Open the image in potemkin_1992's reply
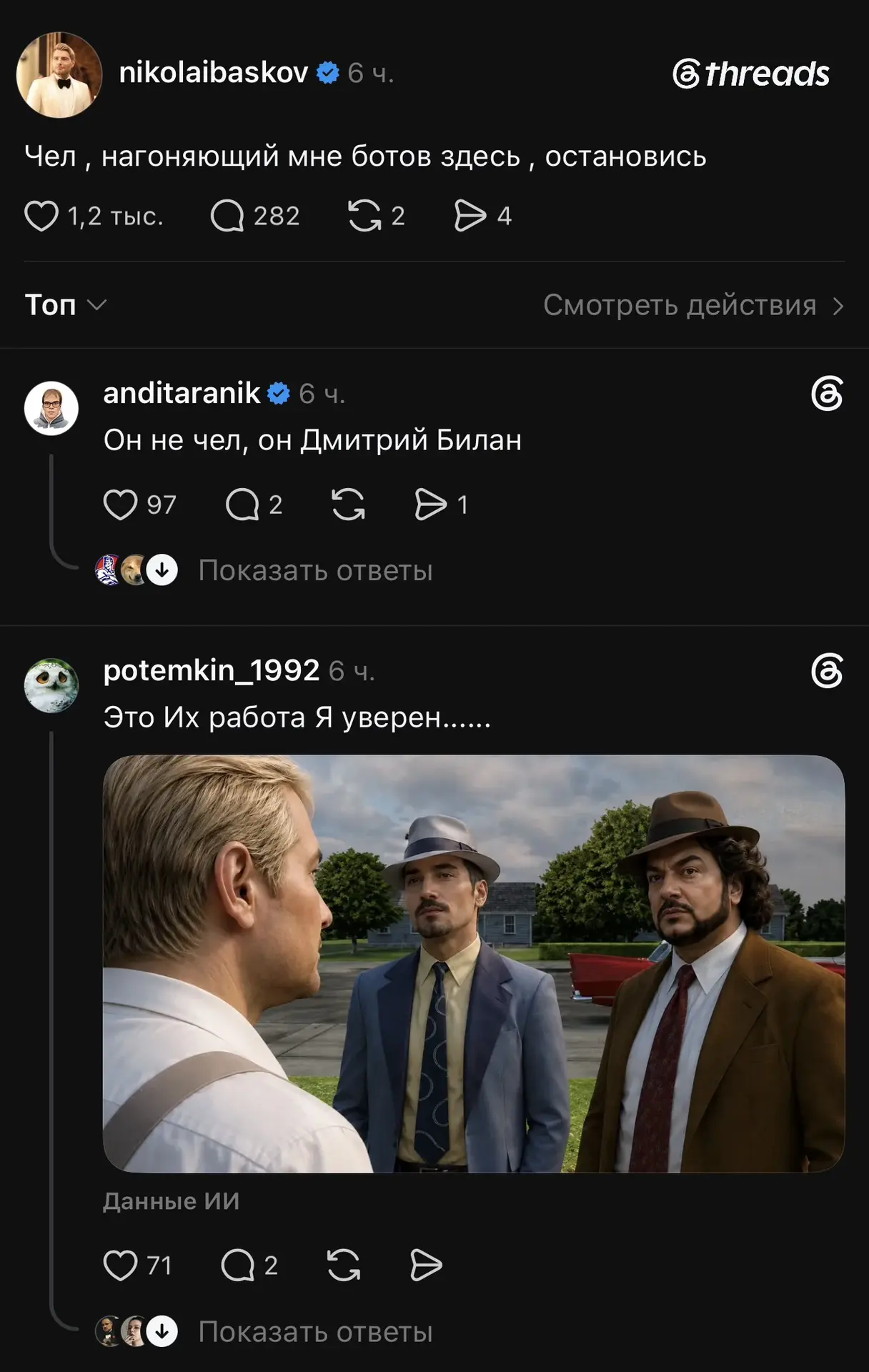 (x=474, y=963)
